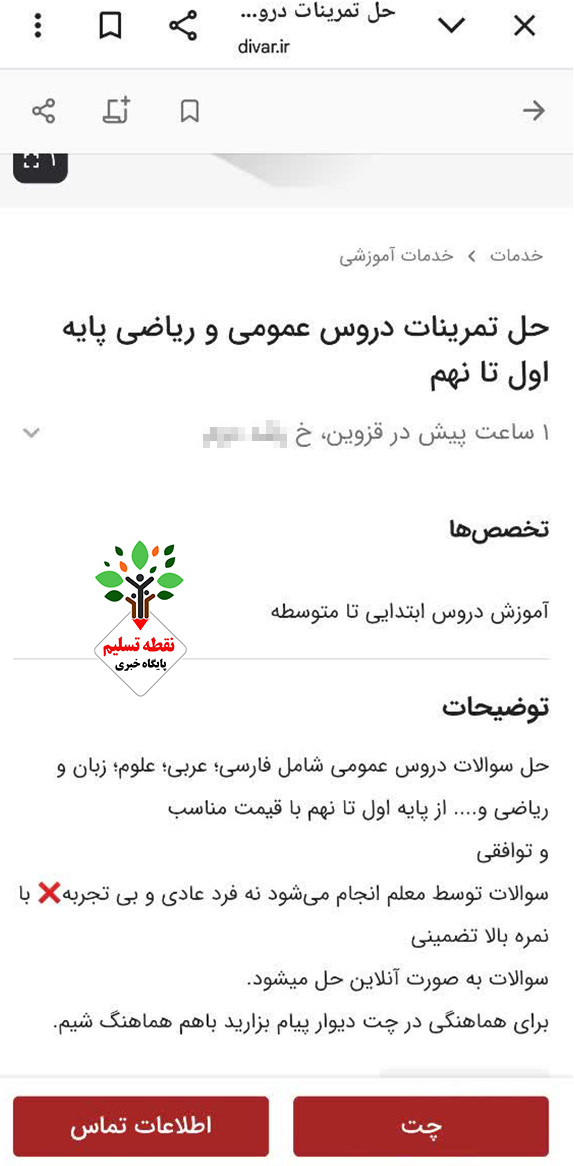
Task: Open the خدمات breadcrumb link
Action: 516,256
